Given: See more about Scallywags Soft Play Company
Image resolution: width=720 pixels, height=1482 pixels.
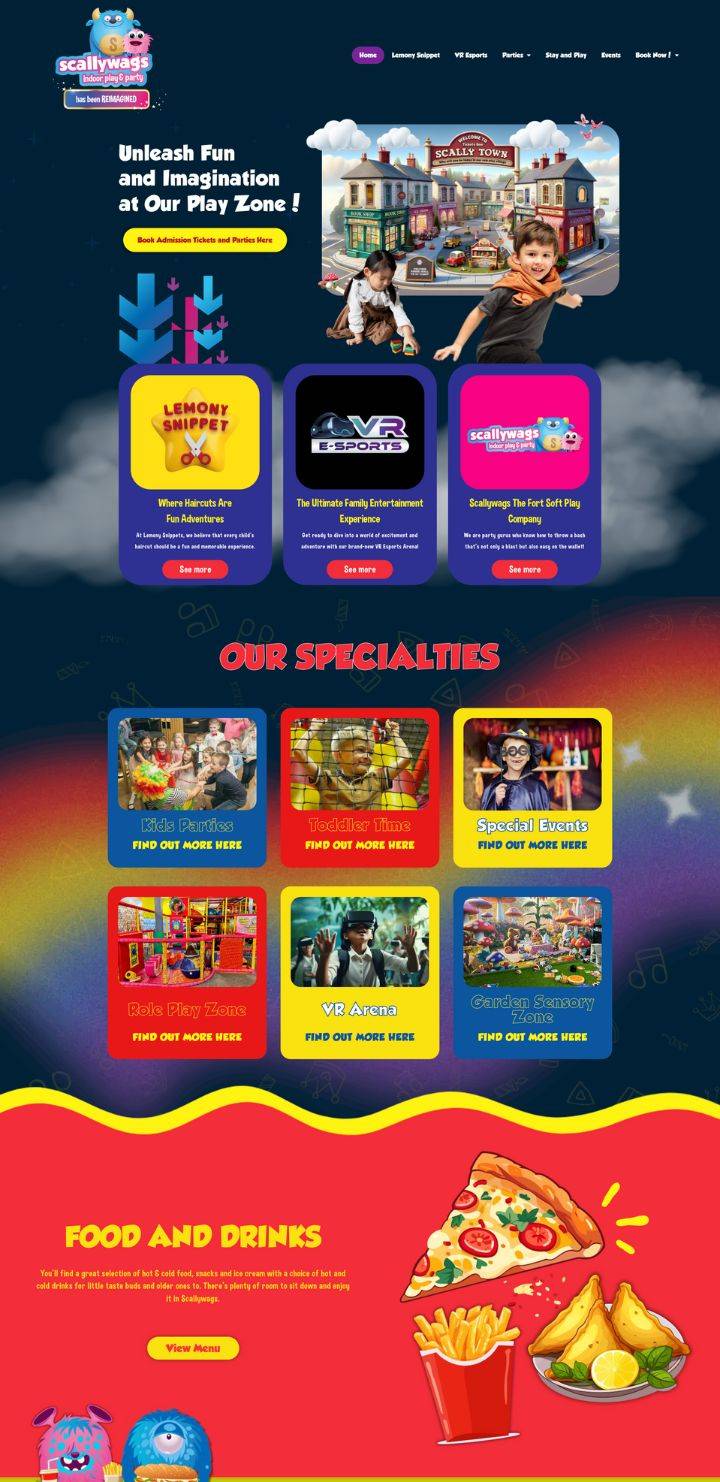Looking at the screenshot, I should coord(524,569).
